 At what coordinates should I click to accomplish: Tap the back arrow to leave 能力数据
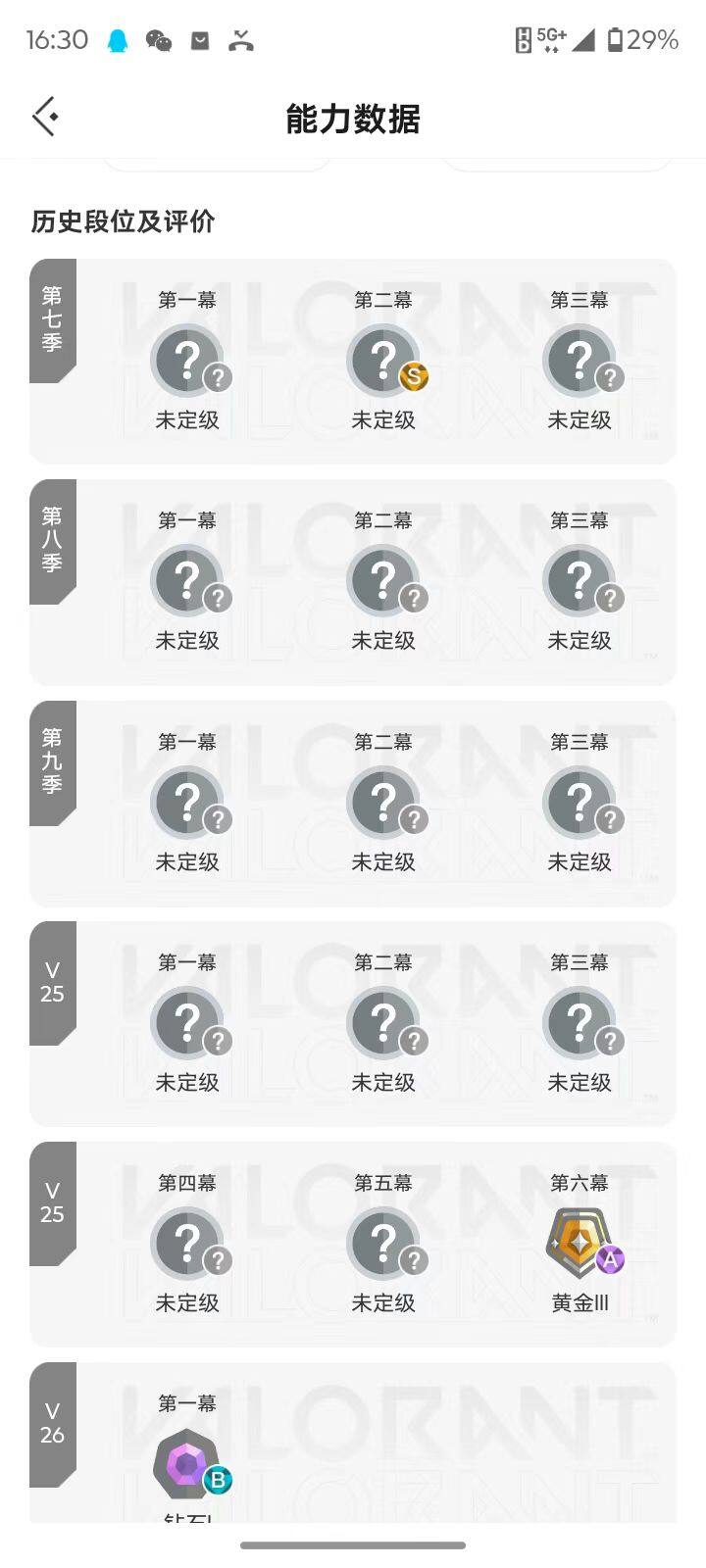pos(43,116)
